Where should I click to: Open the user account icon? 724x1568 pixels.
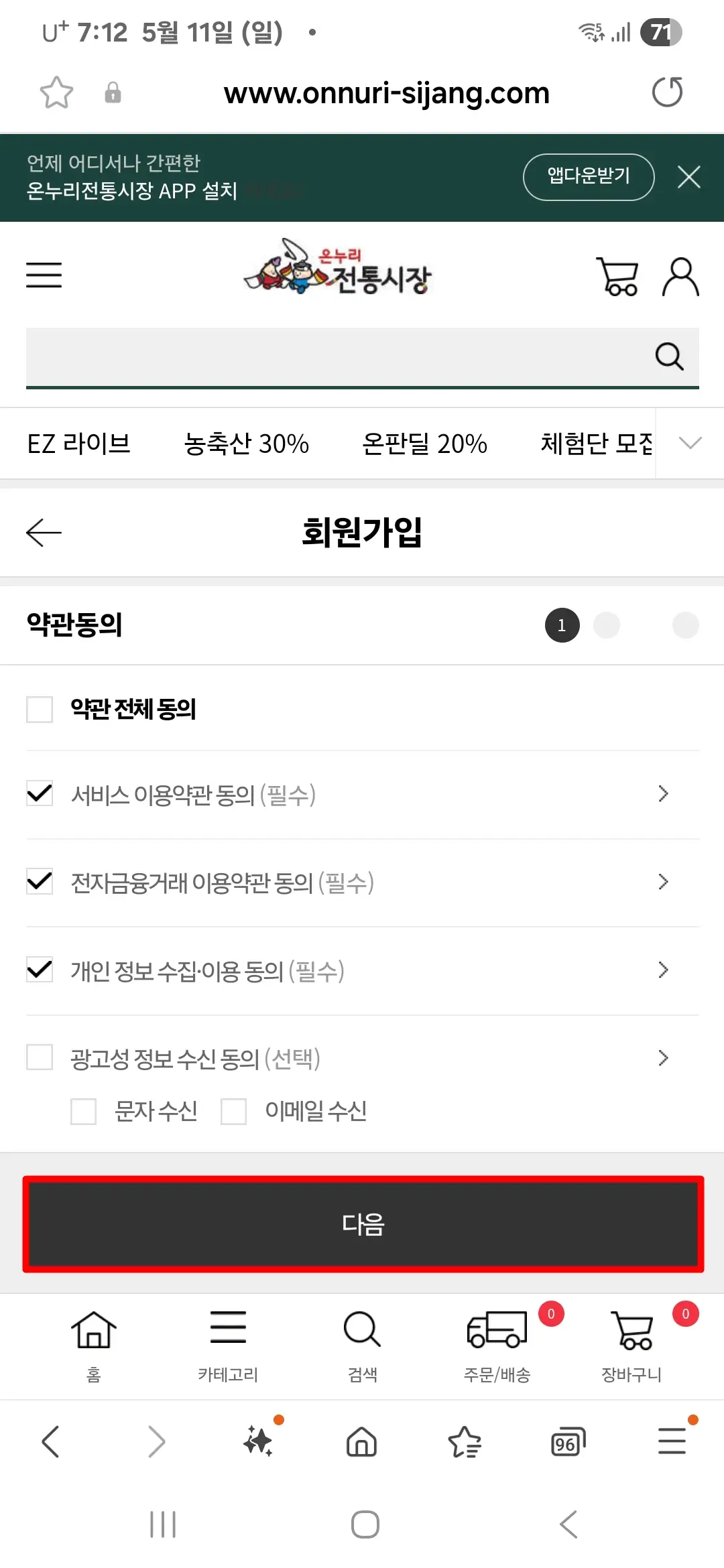(680, 275)
